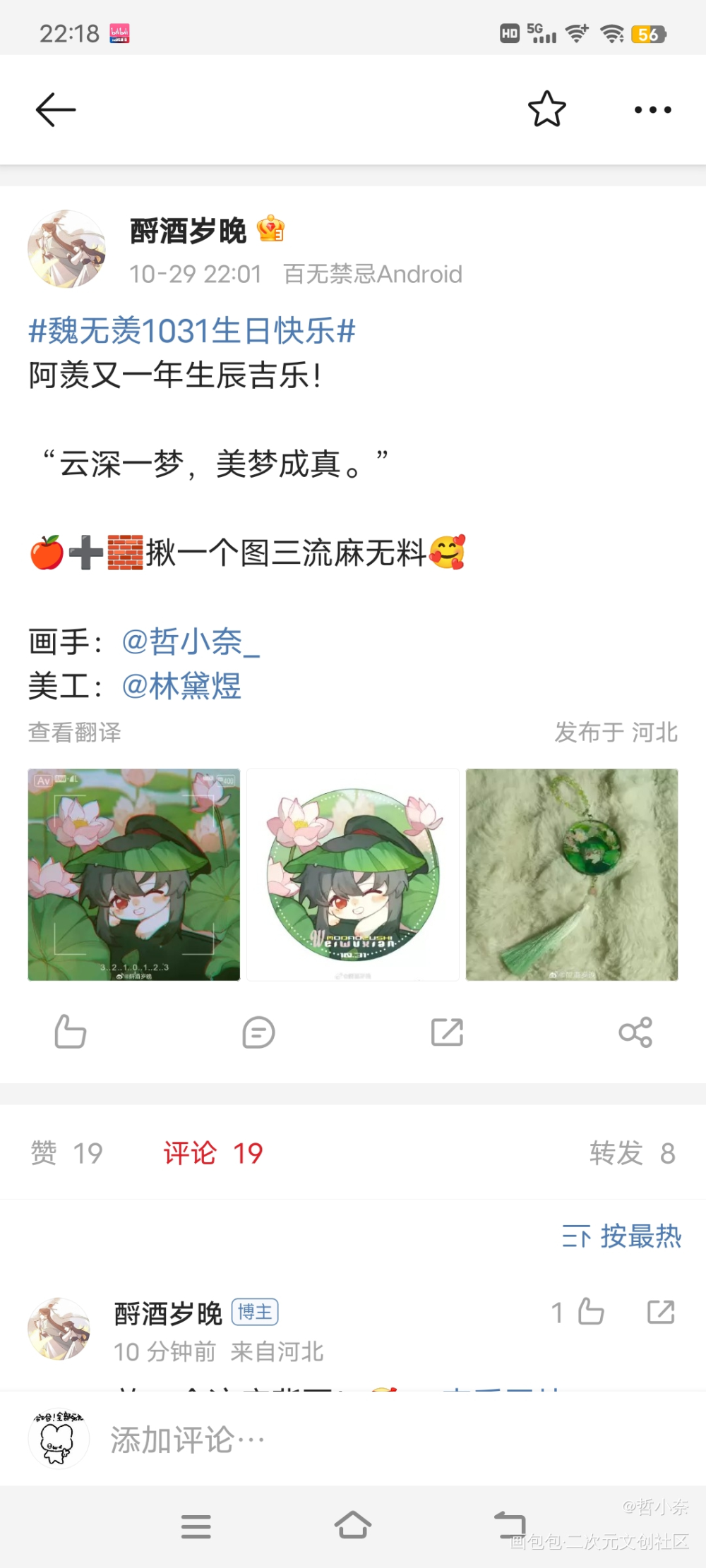The height and width of the screenshot is (1568, 706).
Task: Open the #魏无羡1031生日快乐# hashtag
Action: pos(192,330)
